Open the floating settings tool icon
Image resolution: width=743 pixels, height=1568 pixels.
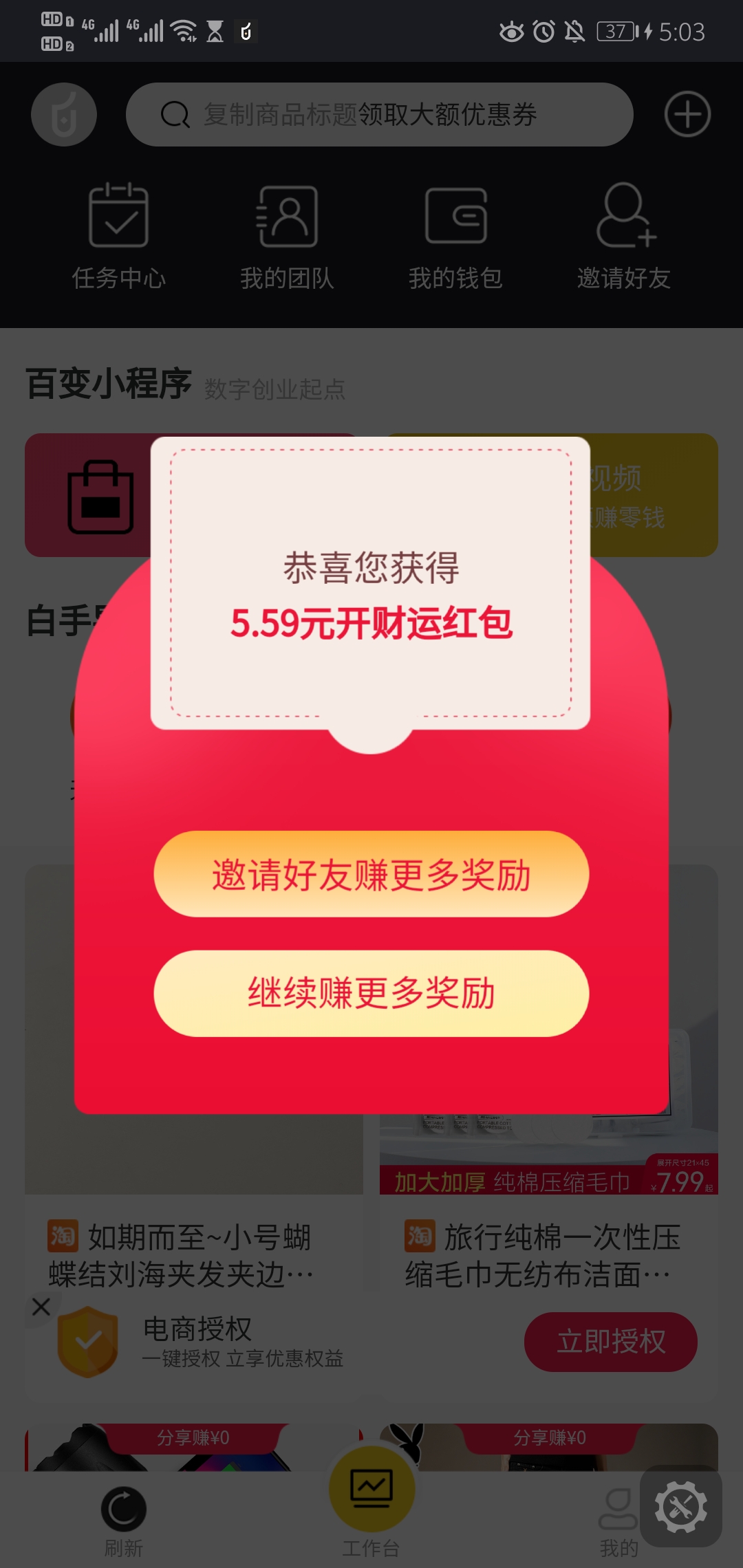(680, 1507)
